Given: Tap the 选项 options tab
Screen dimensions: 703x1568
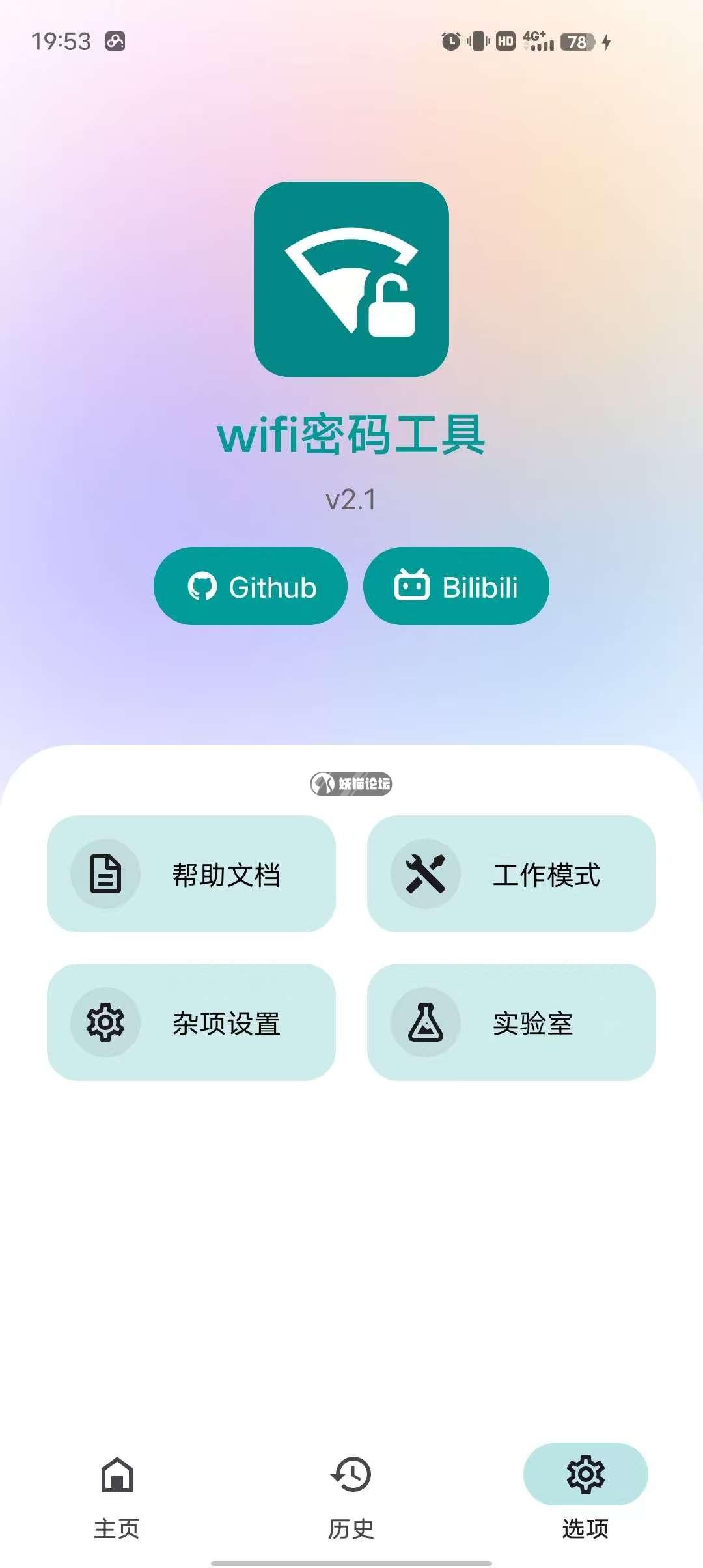Looking at the screenshot, I should 585,1491.
